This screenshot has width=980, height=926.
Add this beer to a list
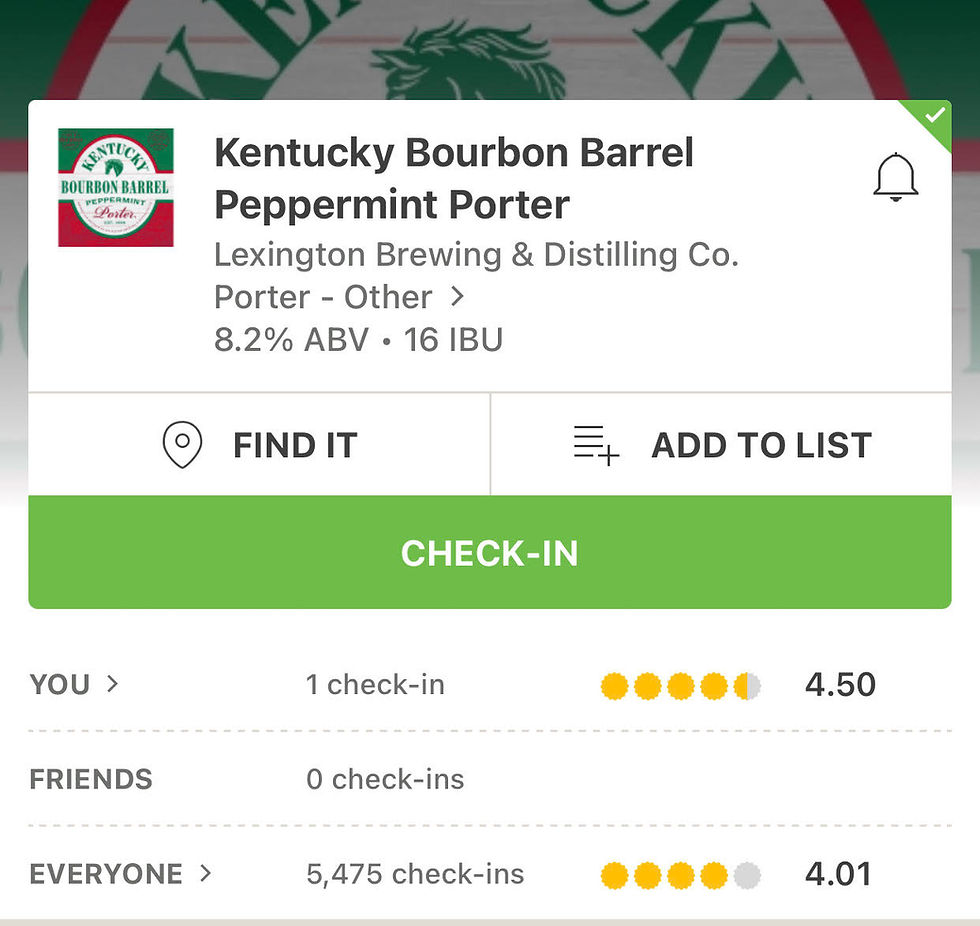click(x=722, y=445)
